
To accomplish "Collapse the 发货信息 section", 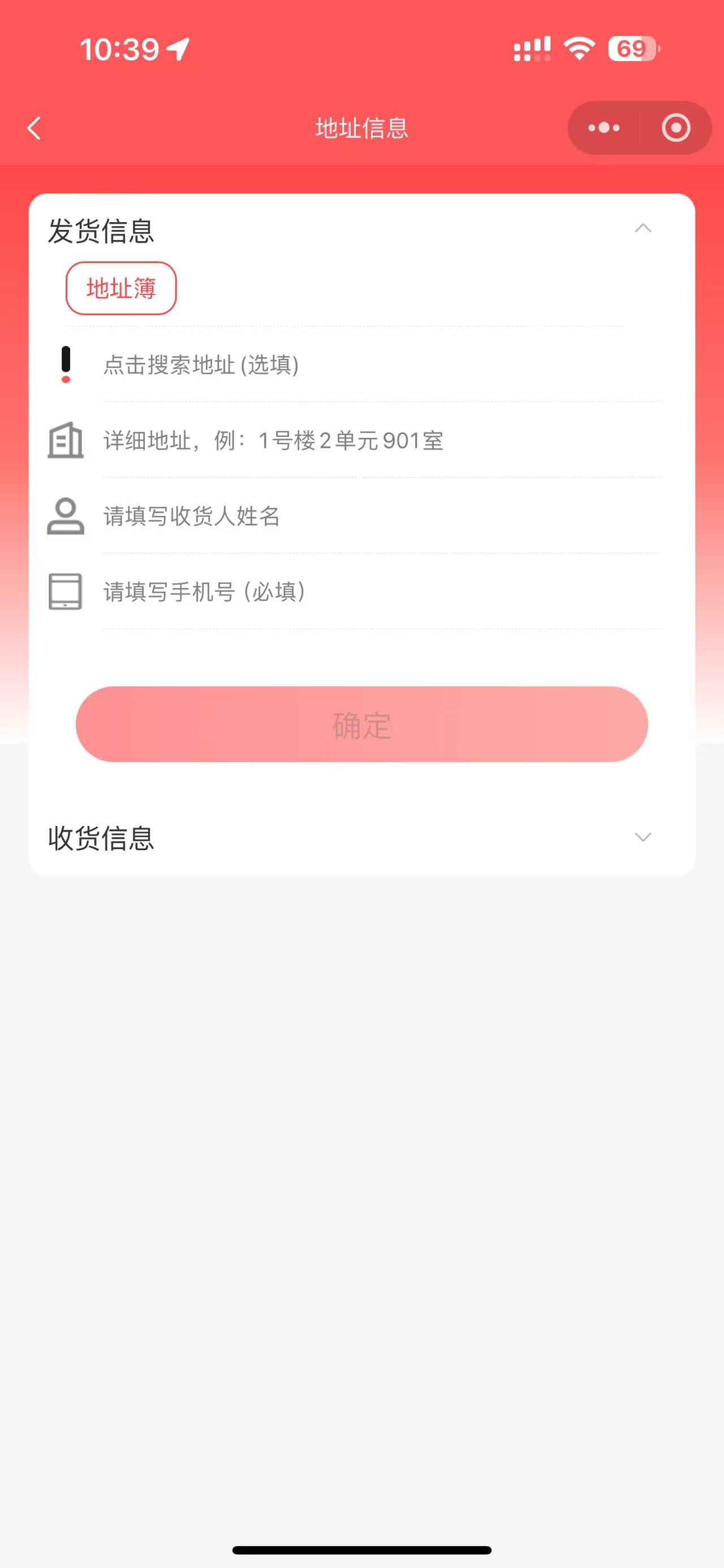I will pos(643,228).
